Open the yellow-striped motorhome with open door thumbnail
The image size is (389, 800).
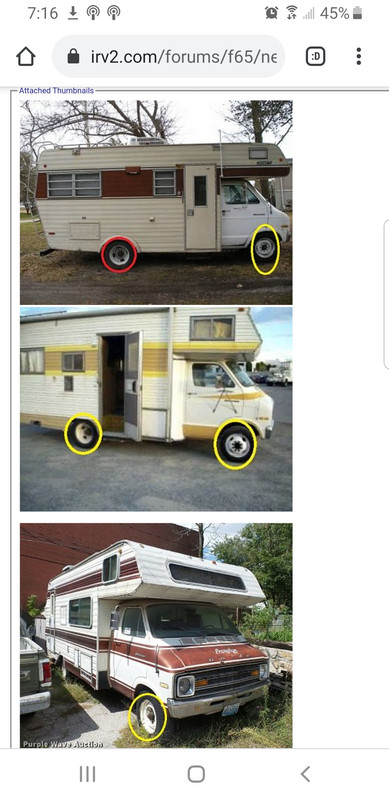click(156, 409)
